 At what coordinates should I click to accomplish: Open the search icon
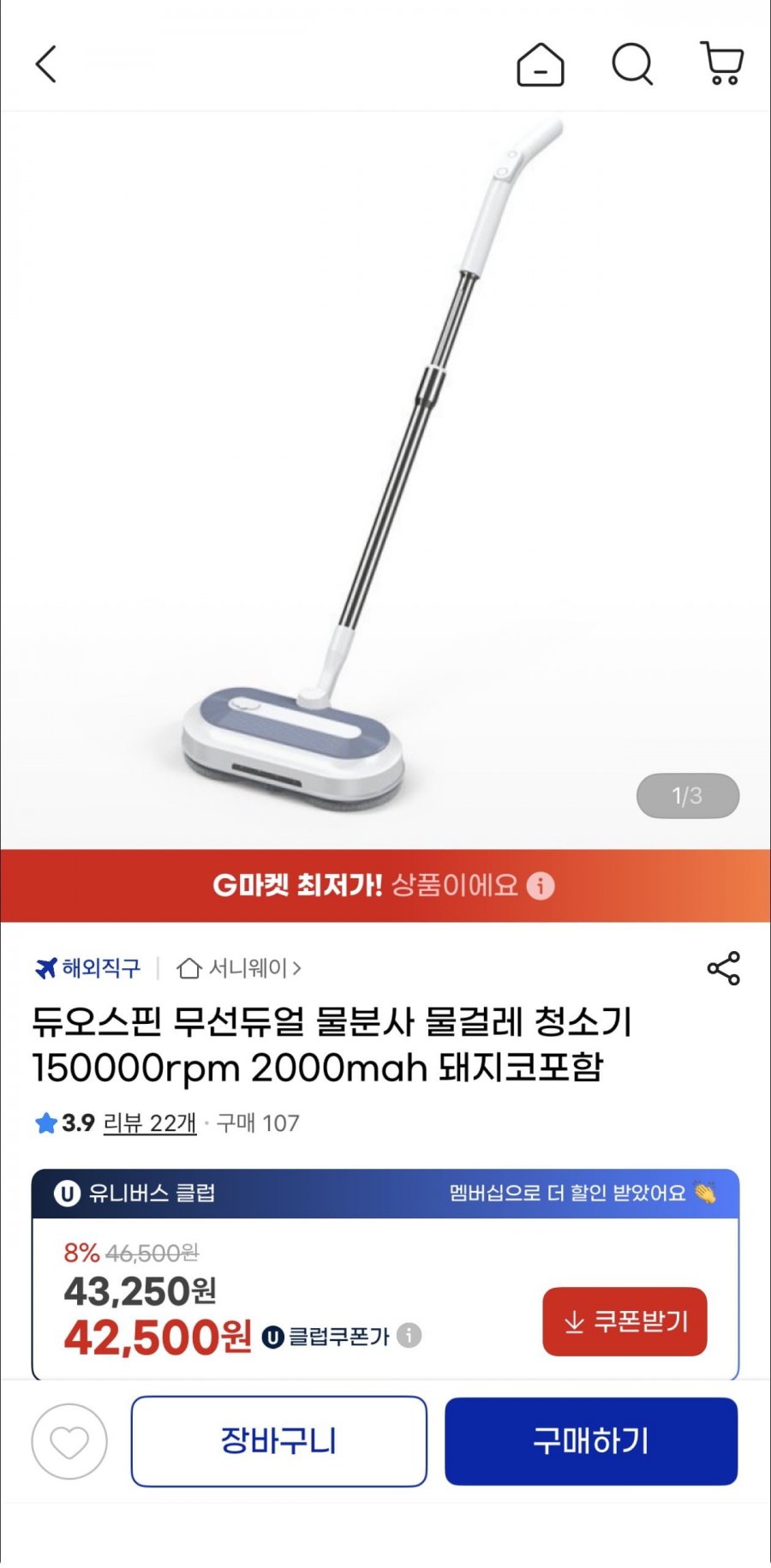631,64
